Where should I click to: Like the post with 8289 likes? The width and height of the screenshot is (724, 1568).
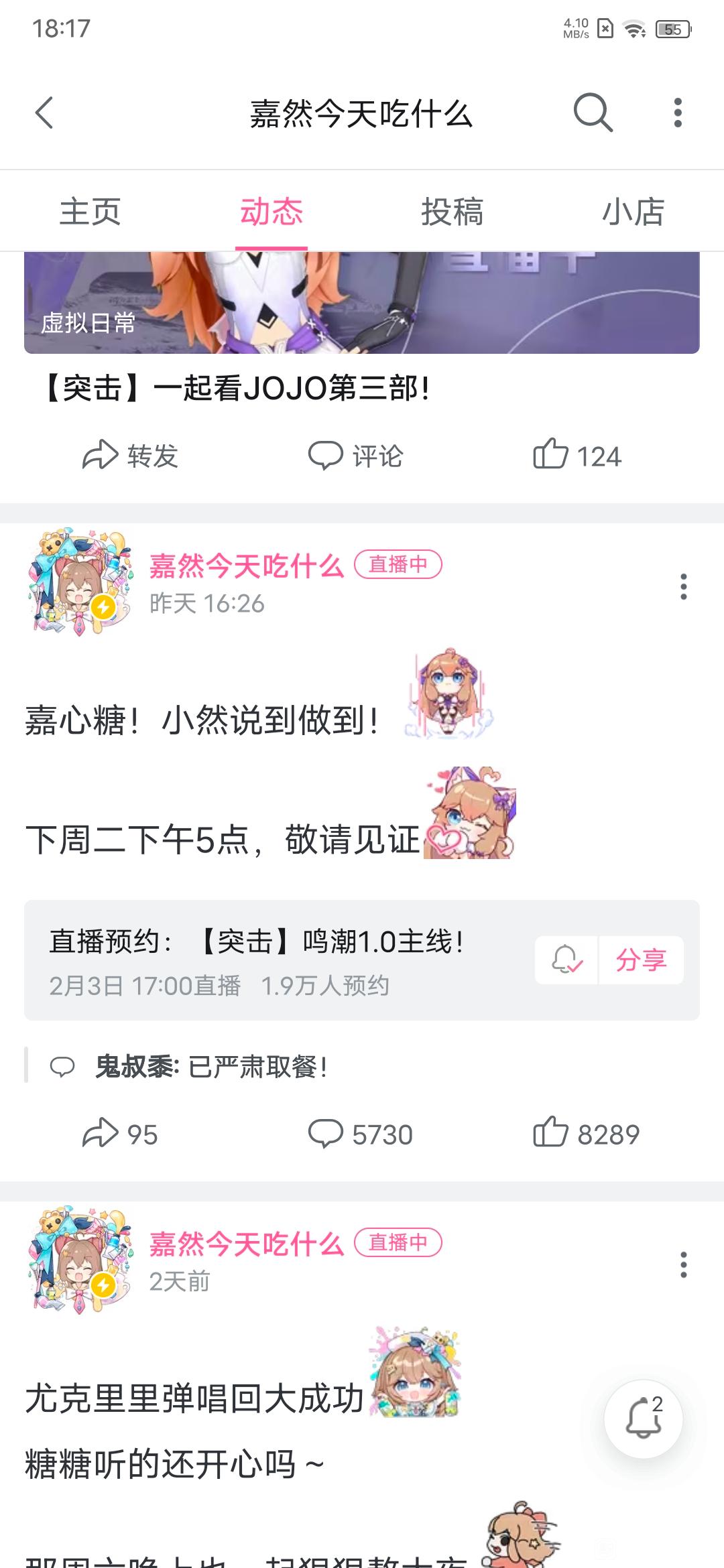click(586, 1134)
